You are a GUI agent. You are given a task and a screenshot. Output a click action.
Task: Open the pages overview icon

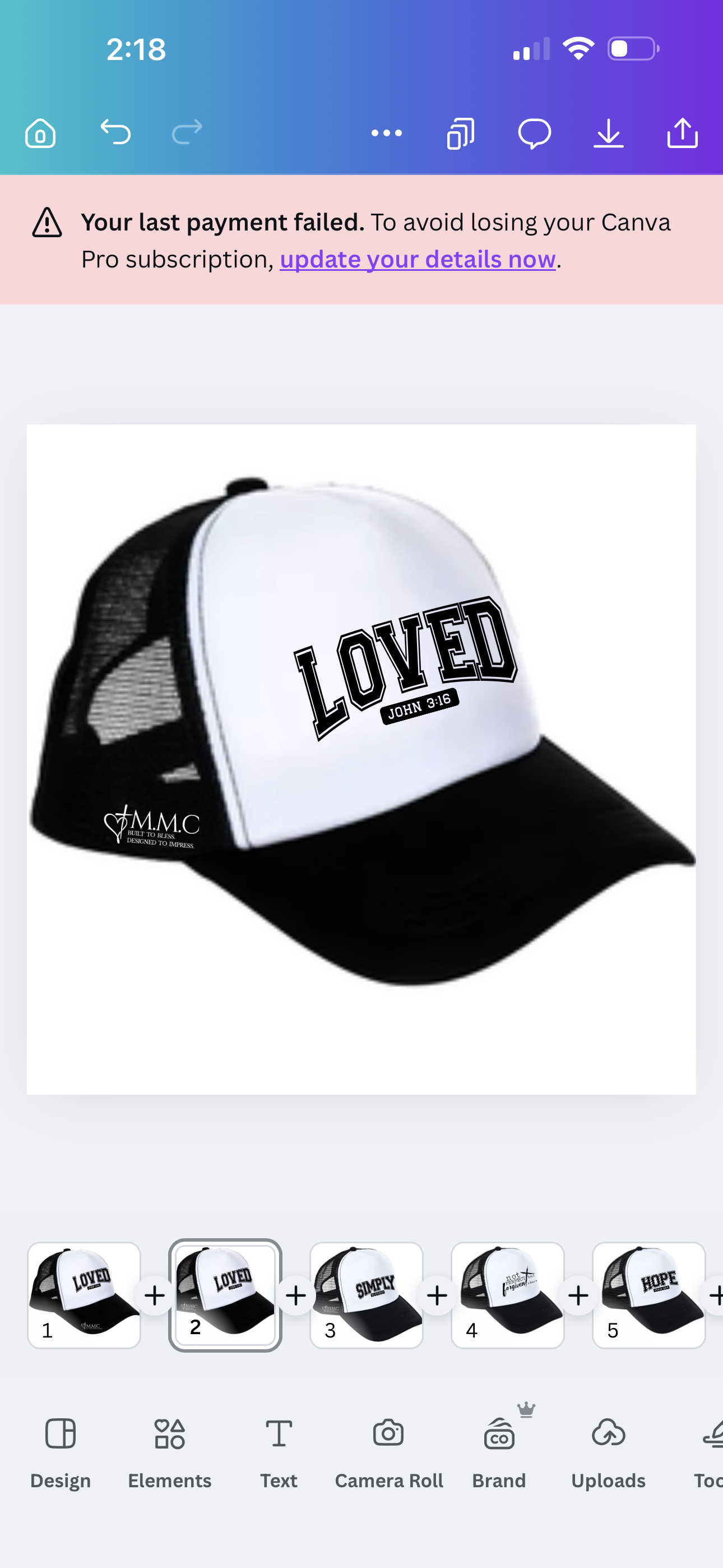pos(461,133)
